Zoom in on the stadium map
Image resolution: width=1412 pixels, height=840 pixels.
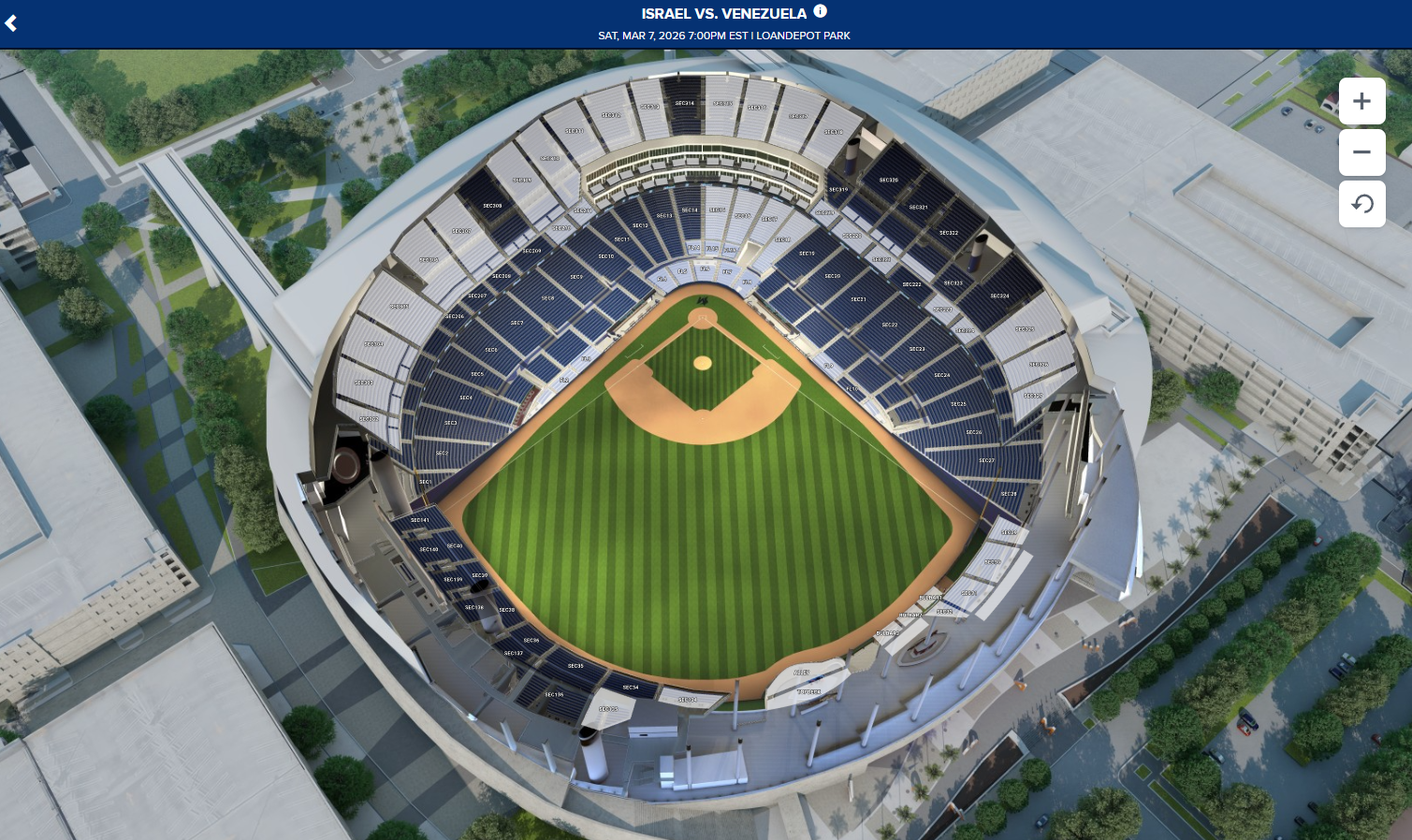tap(1361, 101)
